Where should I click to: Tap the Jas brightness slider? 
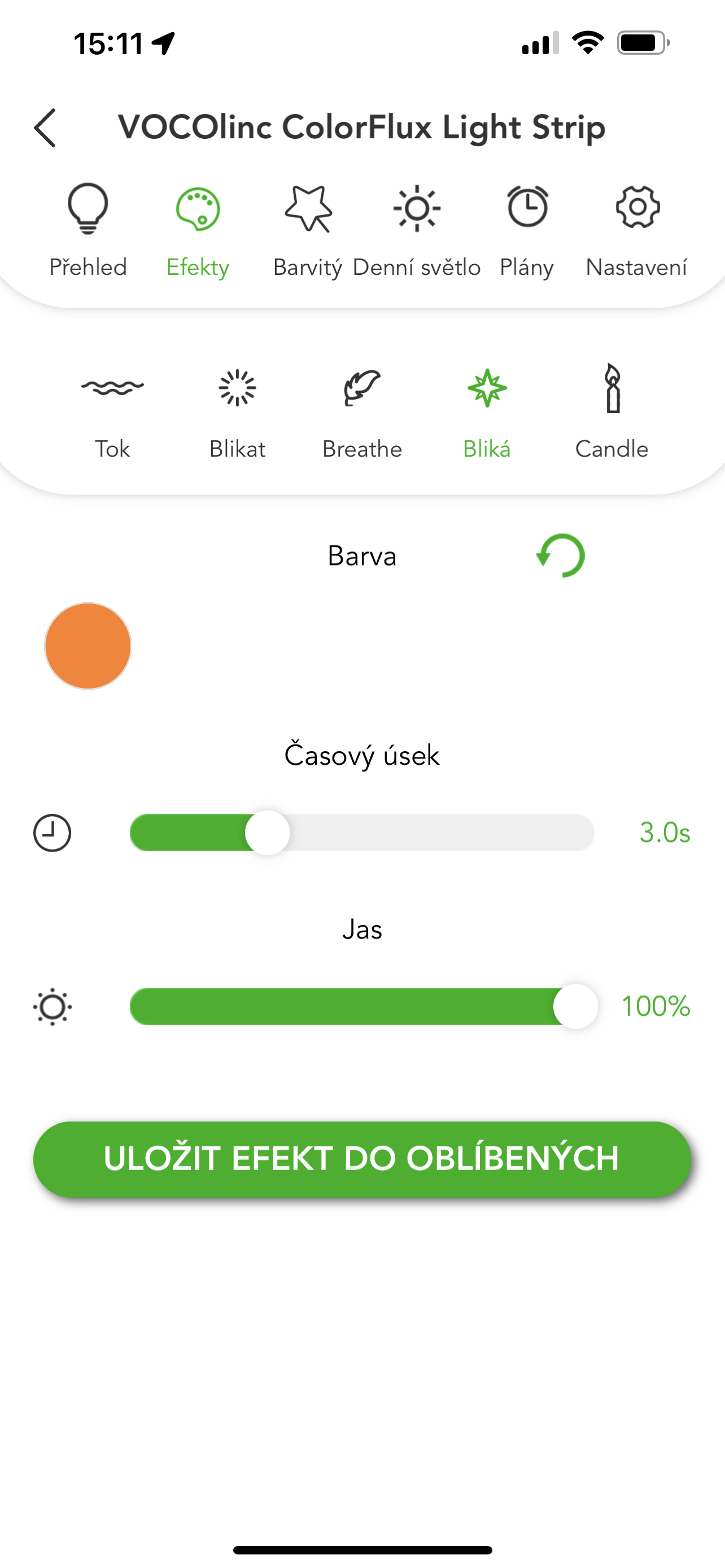[x=361, y=1006]
